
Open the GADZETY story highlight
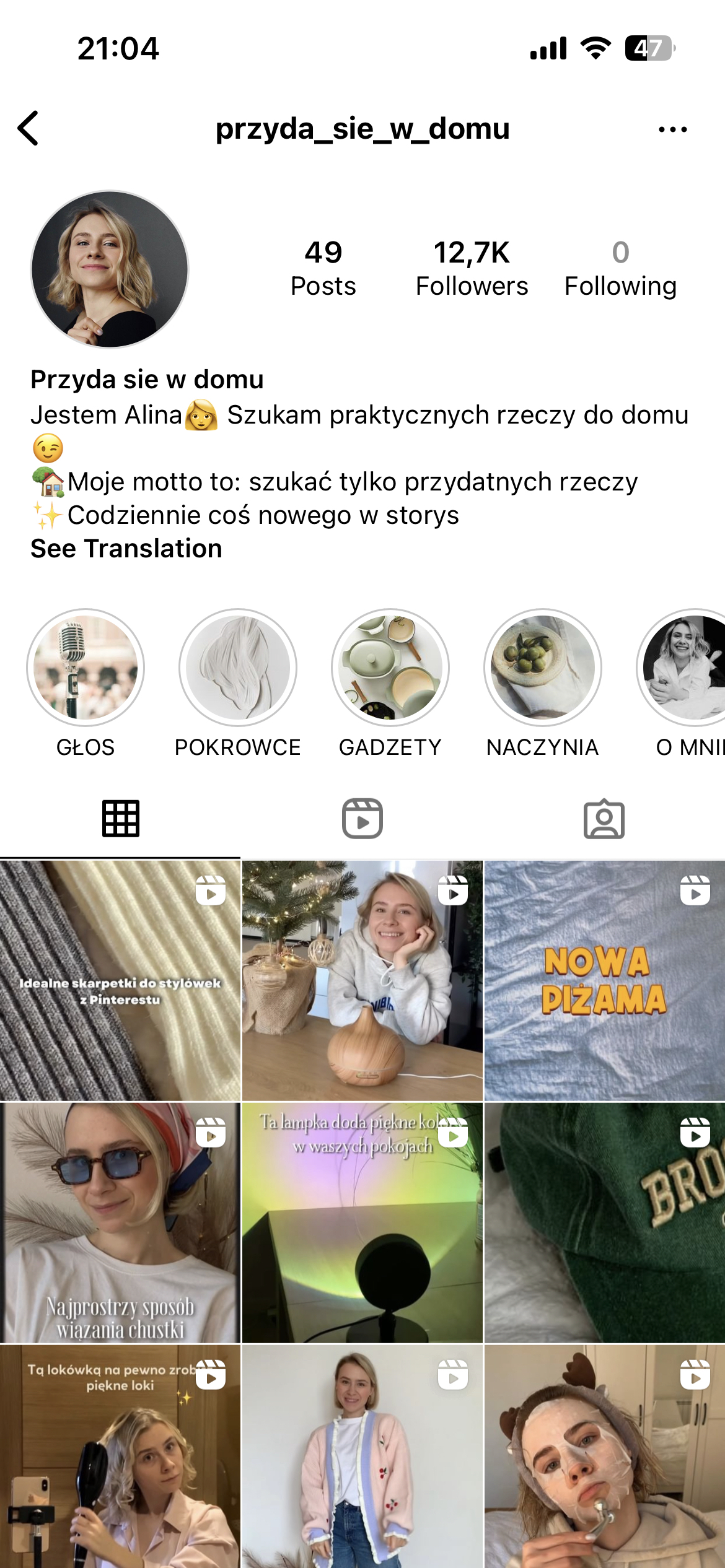(x=390, y=668)
